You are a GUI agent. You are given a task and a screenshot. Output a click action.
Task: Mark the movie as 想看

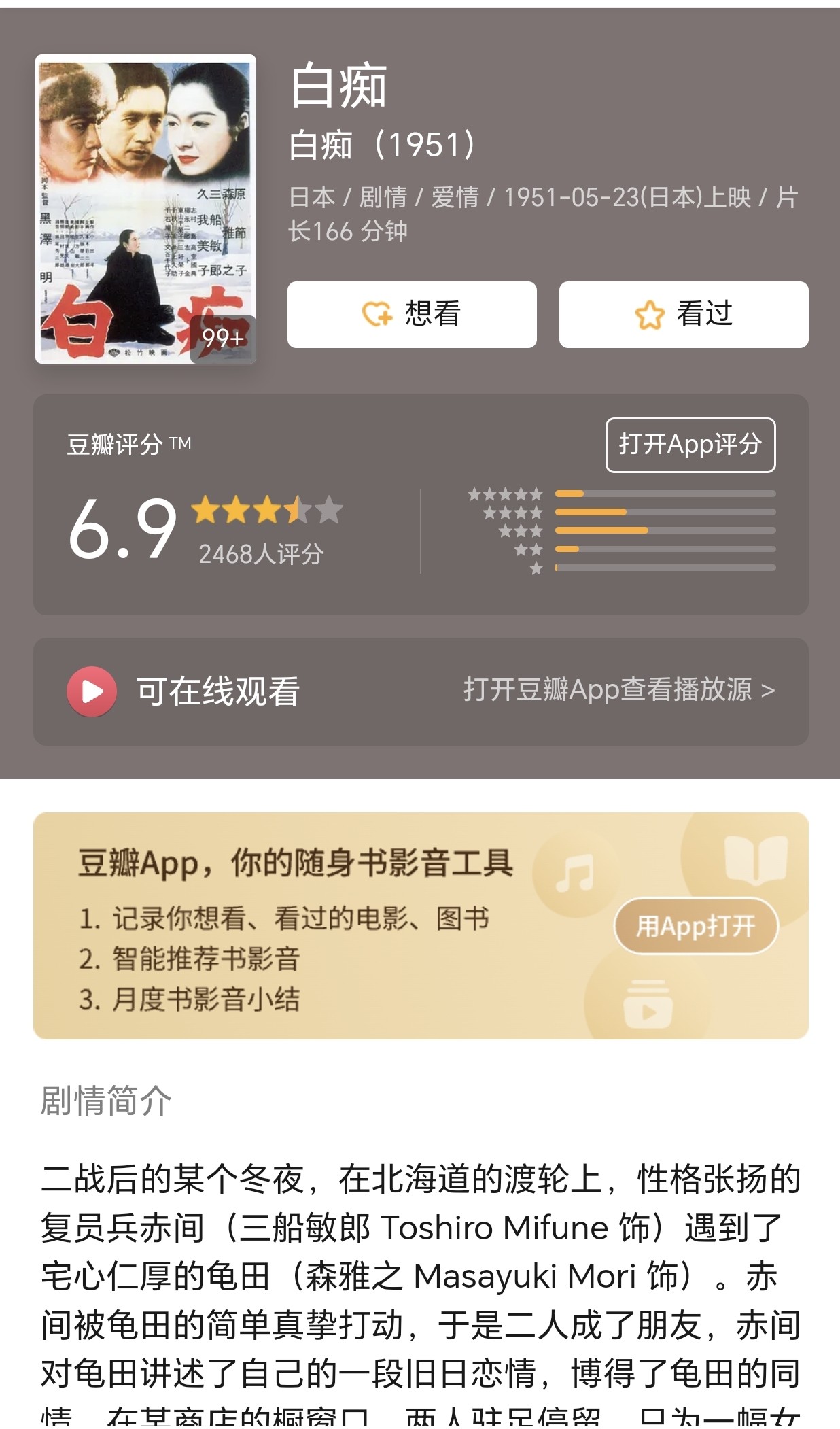click(412, 315)
